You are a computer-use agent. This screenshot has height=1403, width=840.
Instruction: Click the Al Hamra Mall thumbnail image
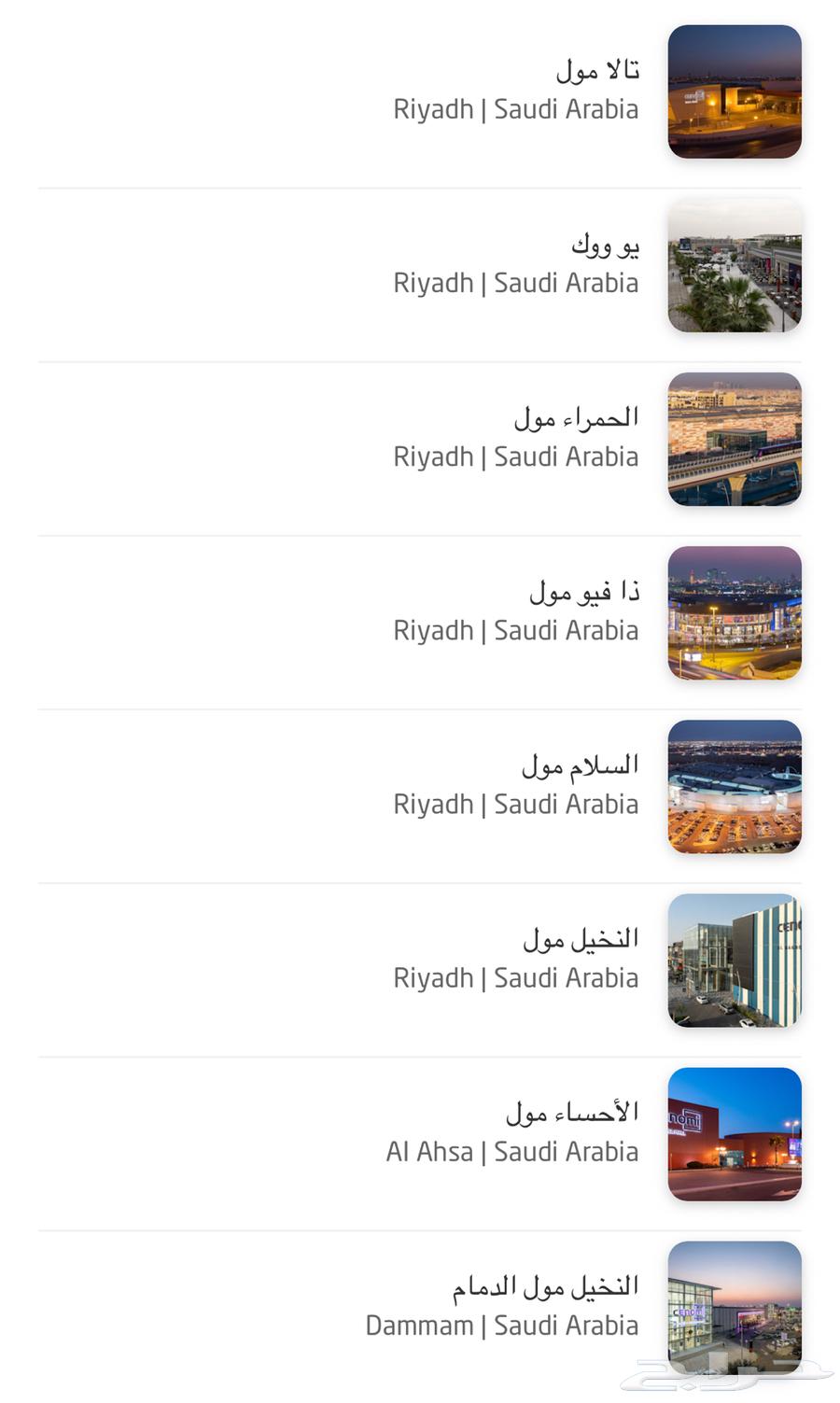click(734, 439)
